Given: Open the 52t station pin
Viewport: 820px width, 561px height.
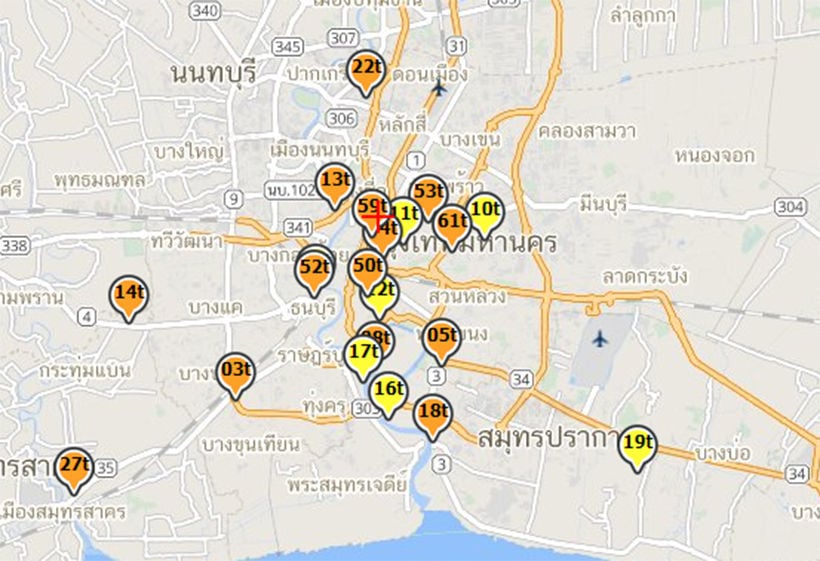Looking at the screenshot, I should pyautogui.click(x=314, y=269).
